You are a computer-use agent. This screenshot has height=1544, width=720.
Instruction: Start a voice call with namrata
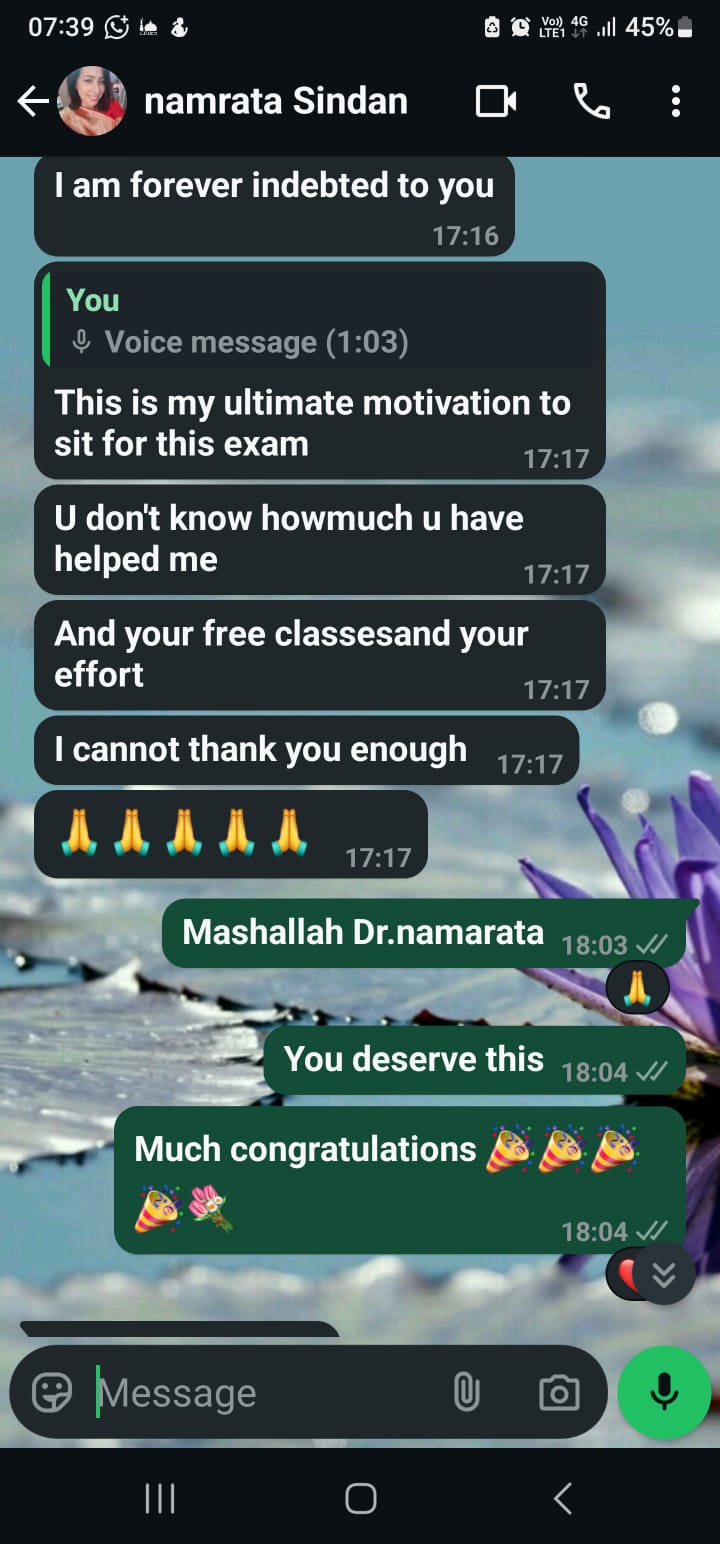[591, 101]
